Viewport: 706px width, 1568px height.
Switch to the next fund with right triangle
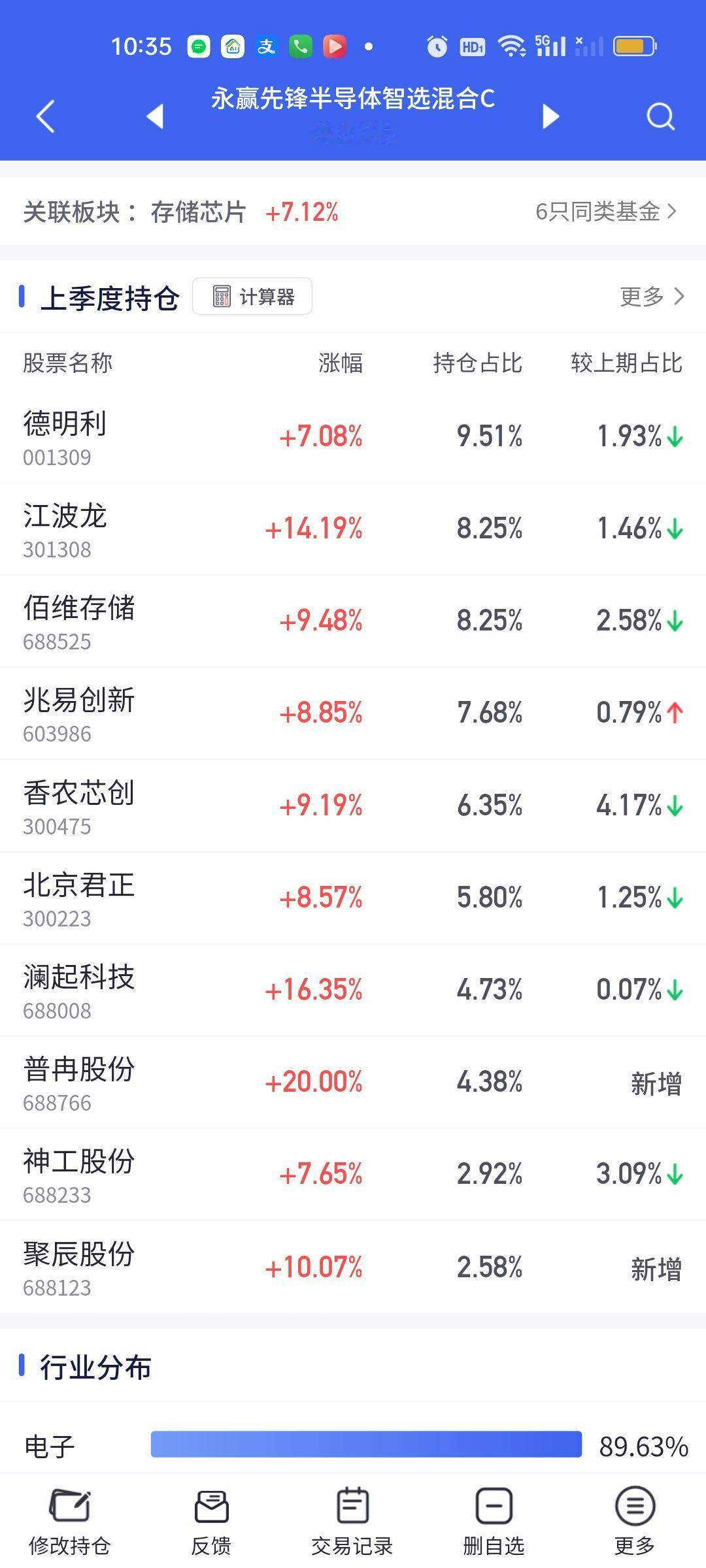point(551,116)
